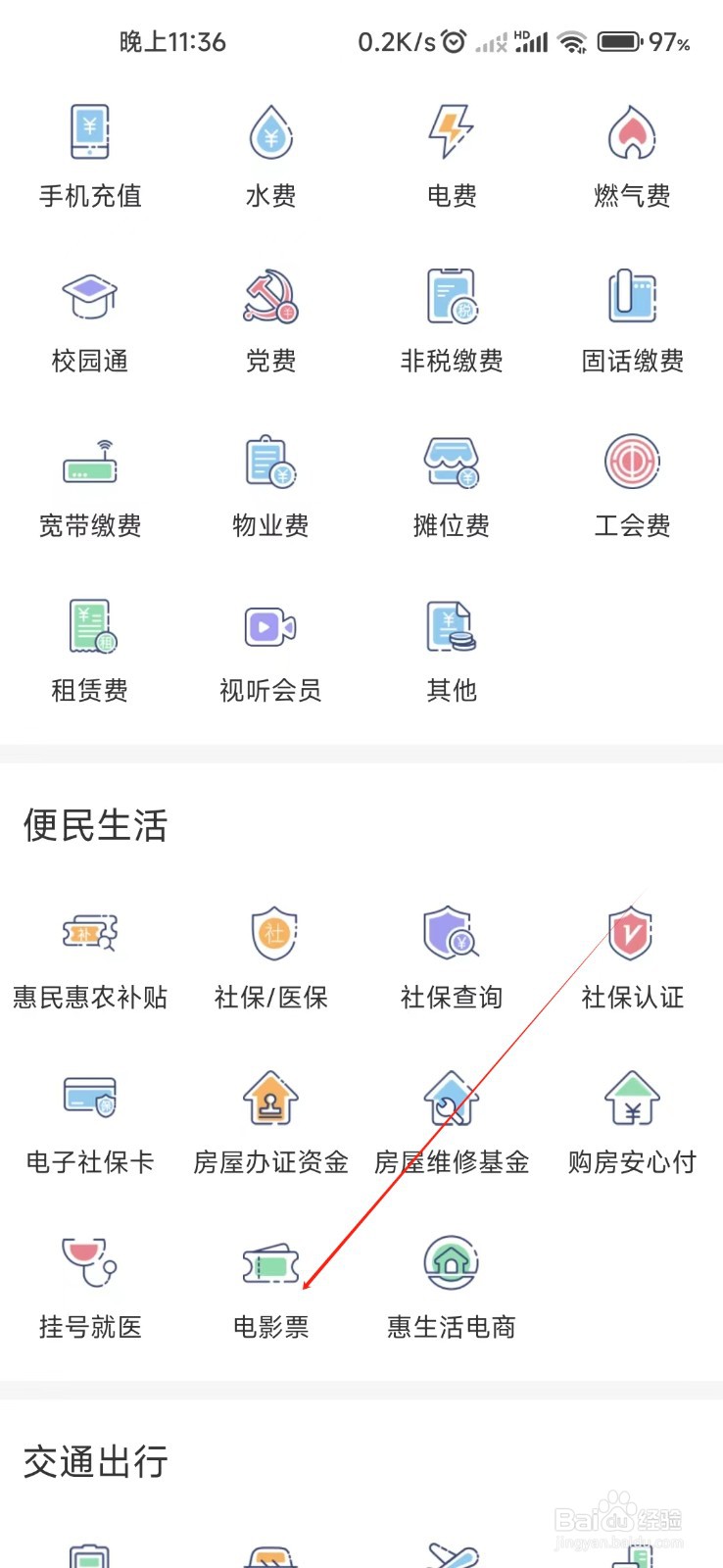Open 社保认证 verification

(632, 957)
